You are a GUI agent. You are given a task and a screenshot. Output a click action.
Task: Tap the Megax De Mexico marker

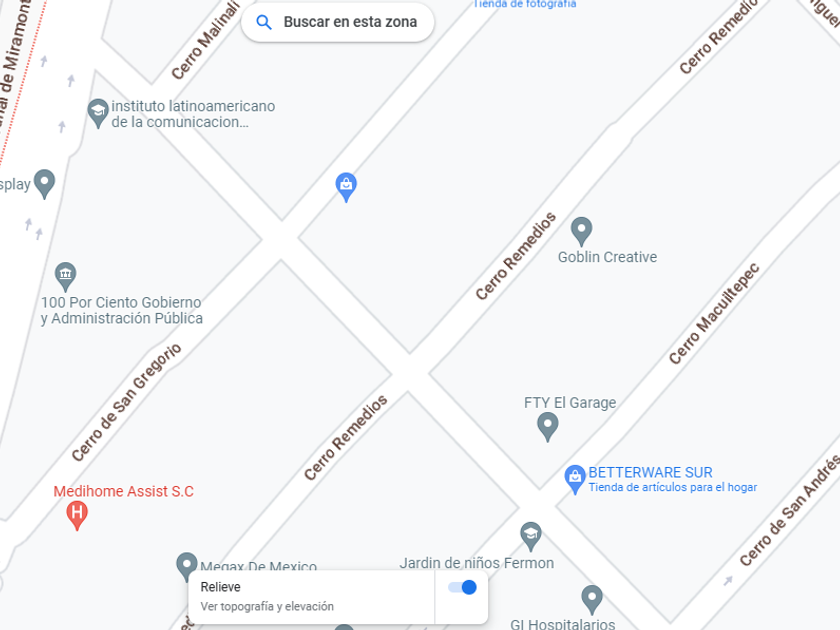pos(186,565)
